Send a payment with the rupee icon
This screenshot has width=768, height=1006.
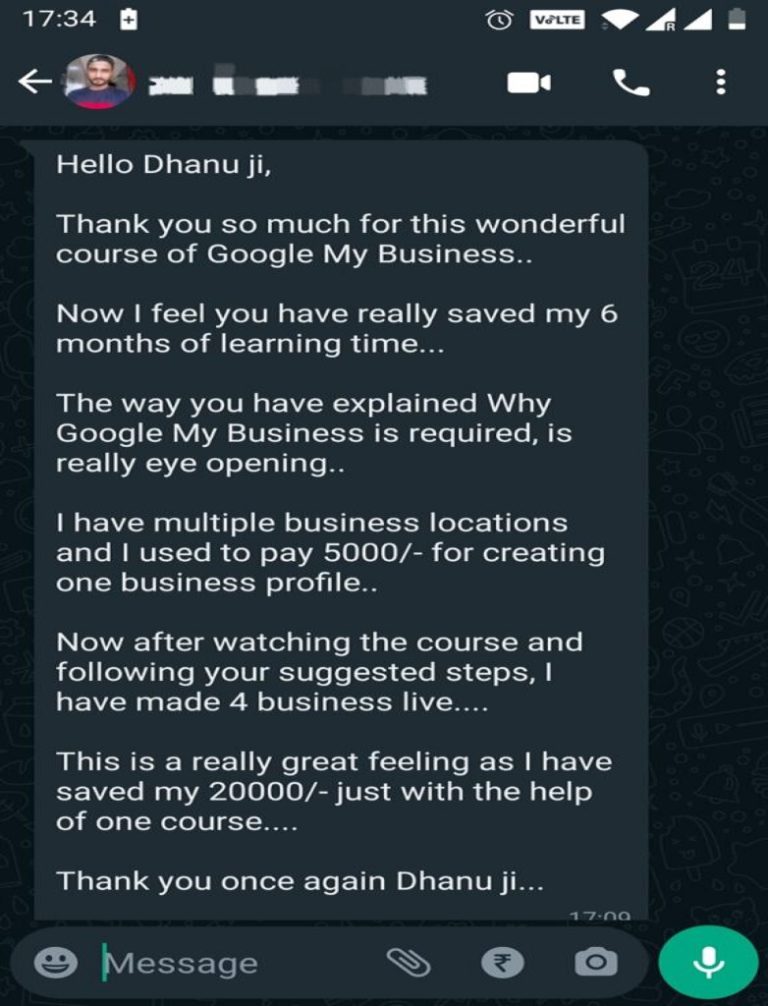pyautogui.click(x=502, y=962)
